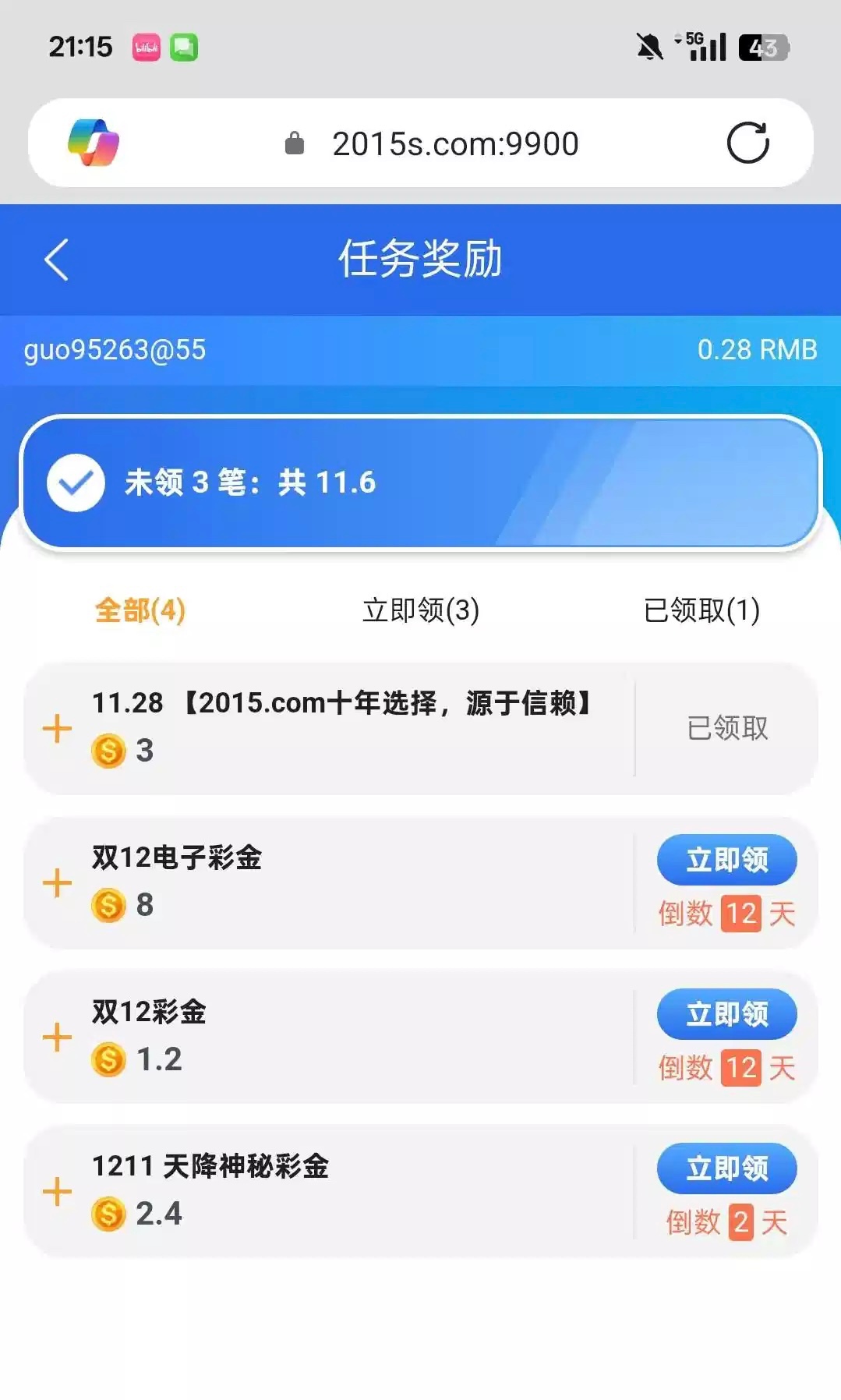This screenshot has width=841, height=1400.
Task: Open the Copilot icon in address bar
Action: click(x=94, y=143)
